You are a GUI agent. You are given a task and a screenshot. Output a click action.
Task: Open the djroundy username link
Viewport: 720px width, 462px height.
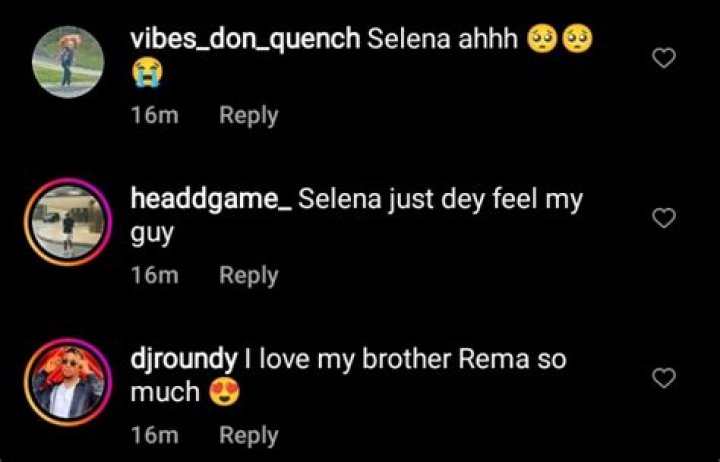(x=185, y=359)
